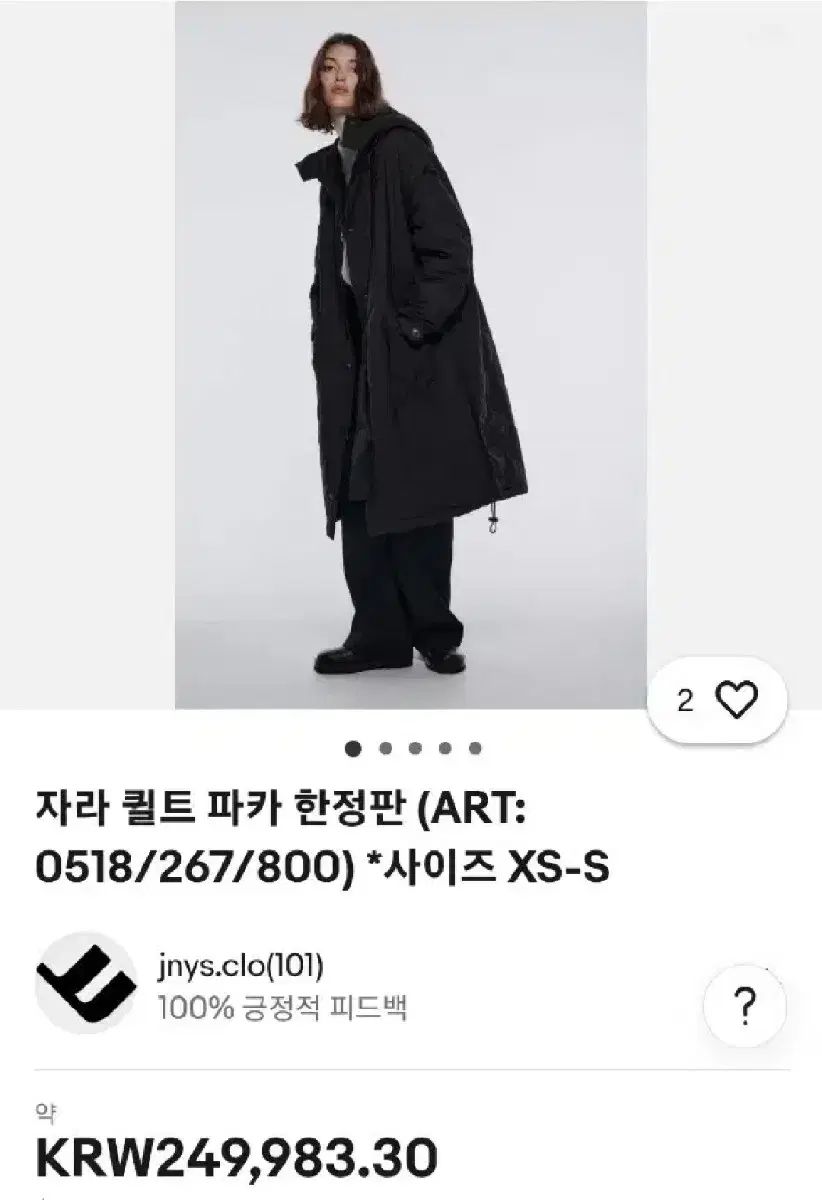Open seller jnys.clo's profile
The image size is (822, 1200).
pos(238,966)
